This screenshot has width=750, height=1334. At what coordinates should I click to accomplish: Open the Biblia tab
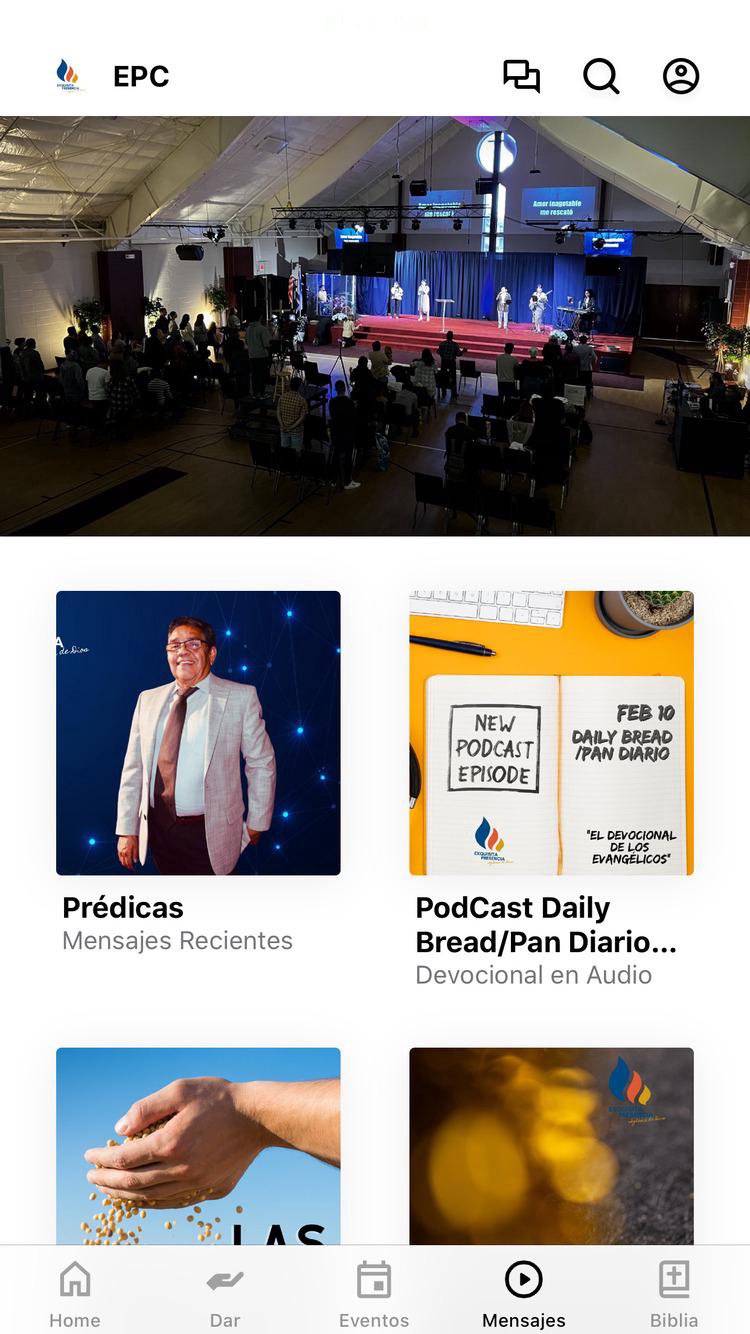(x=674, y=1294)
